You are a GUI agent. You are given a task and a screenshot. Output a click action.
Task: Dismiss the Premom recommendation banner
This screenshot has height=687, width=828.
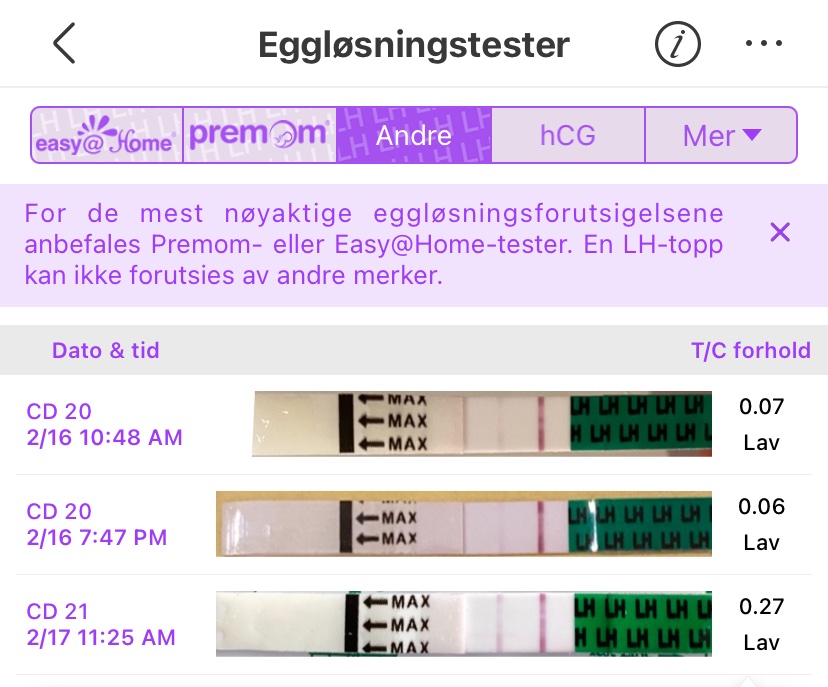[x=780, y=233]
